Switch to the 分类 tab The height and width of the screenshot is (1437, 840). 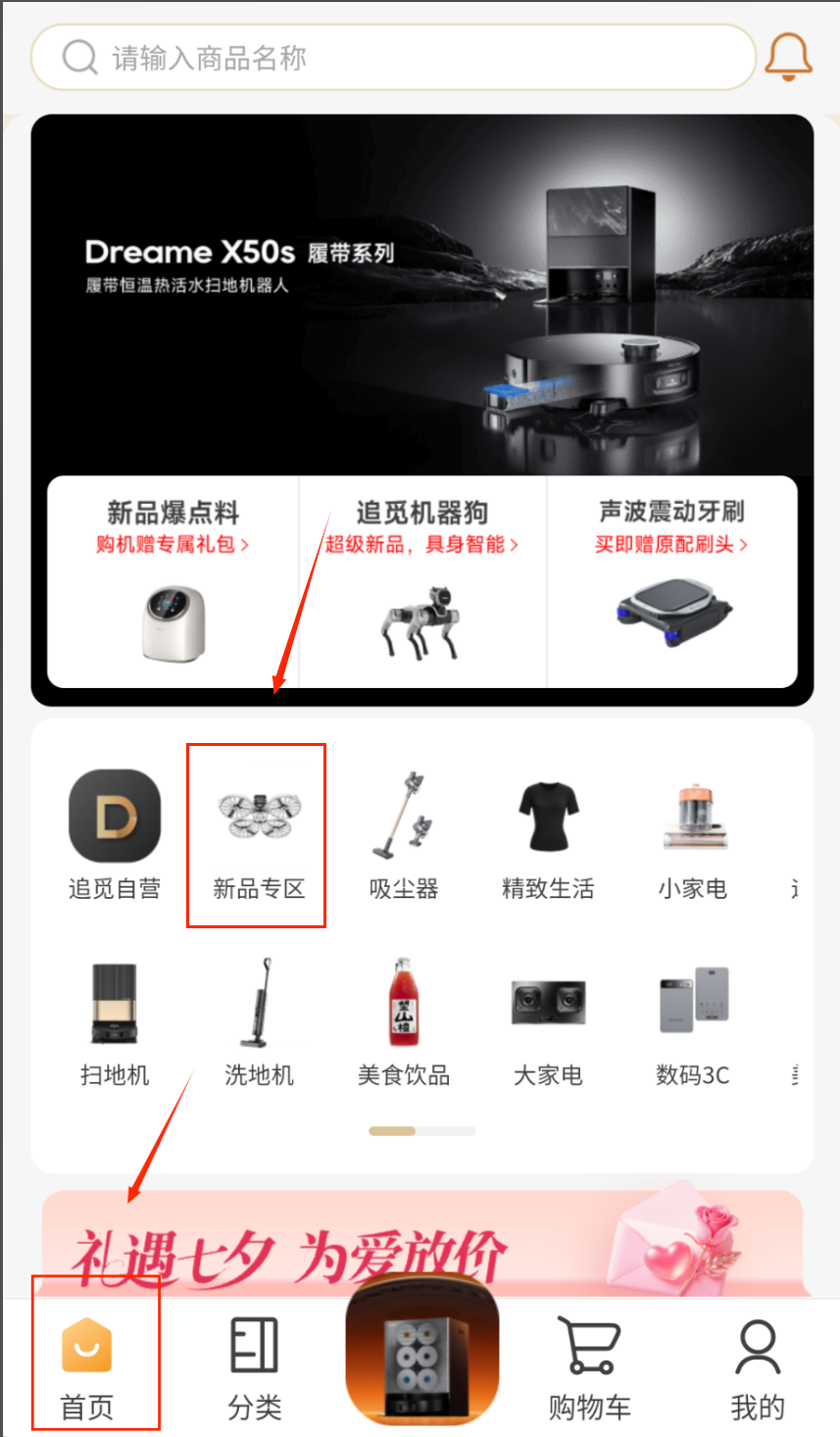click(255, 1368)
